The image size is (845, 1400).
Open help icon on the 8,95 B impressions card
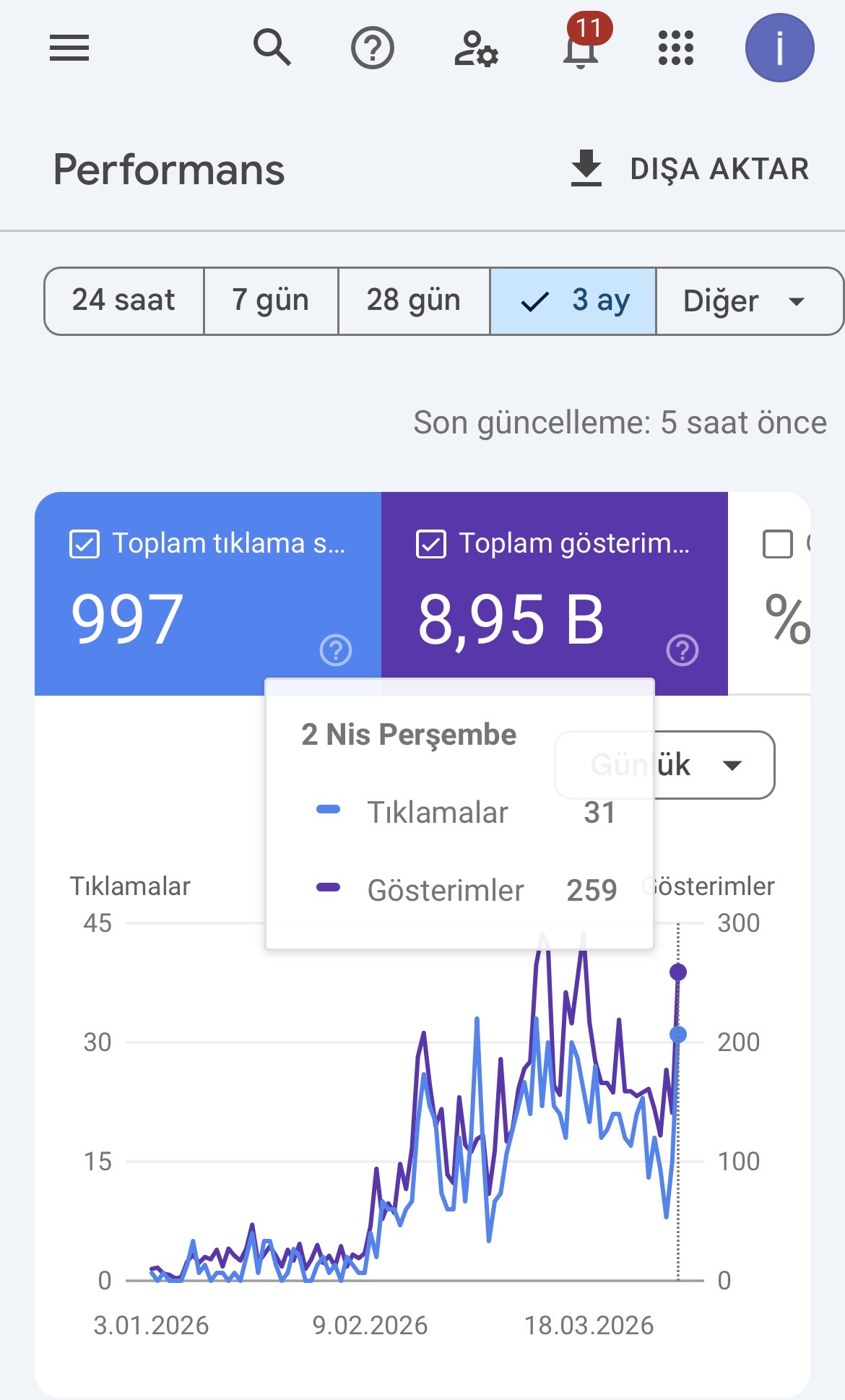(x=682, y=650)
